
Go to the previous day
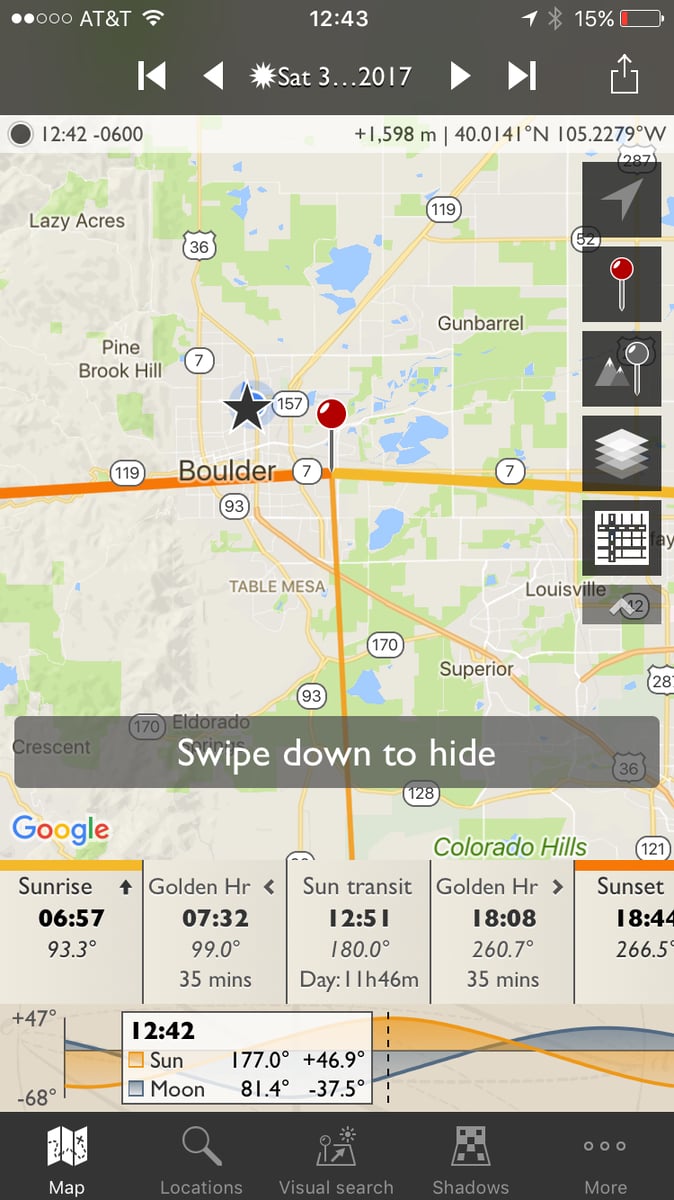(x=213, y=76)
